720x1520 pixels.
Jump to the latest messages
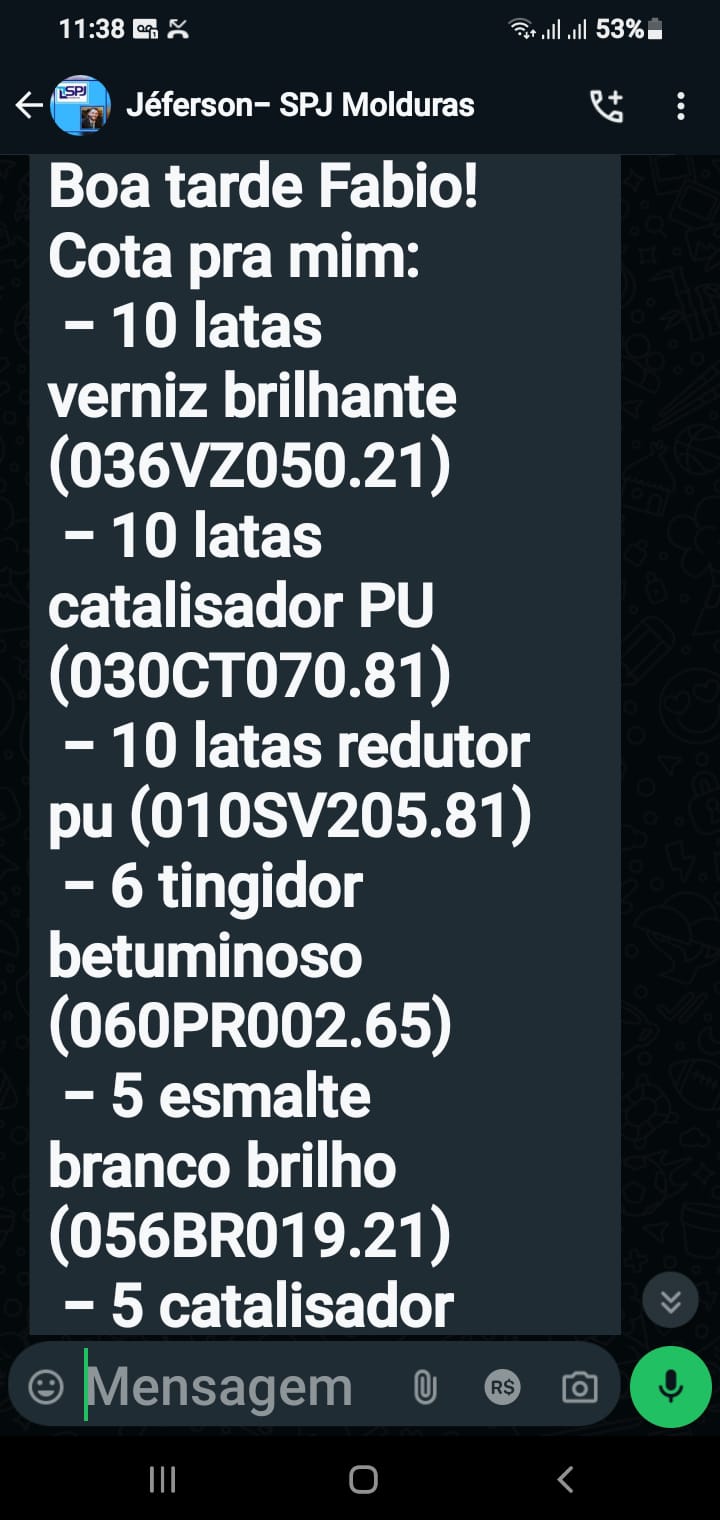pyautogui.click(x=670, y=1300)
